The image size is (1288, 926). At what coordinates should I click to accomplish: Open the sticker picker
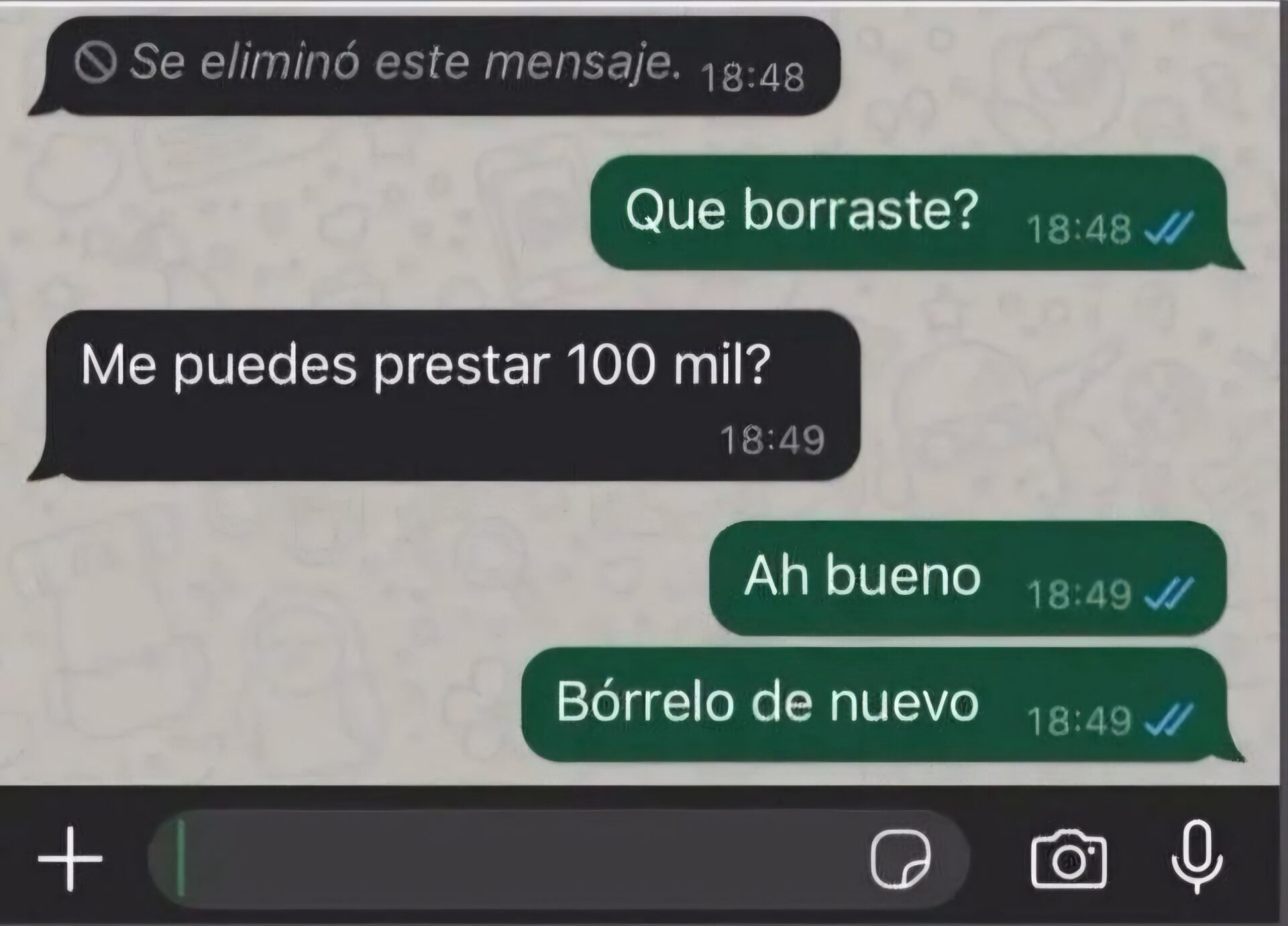point(900,859)
